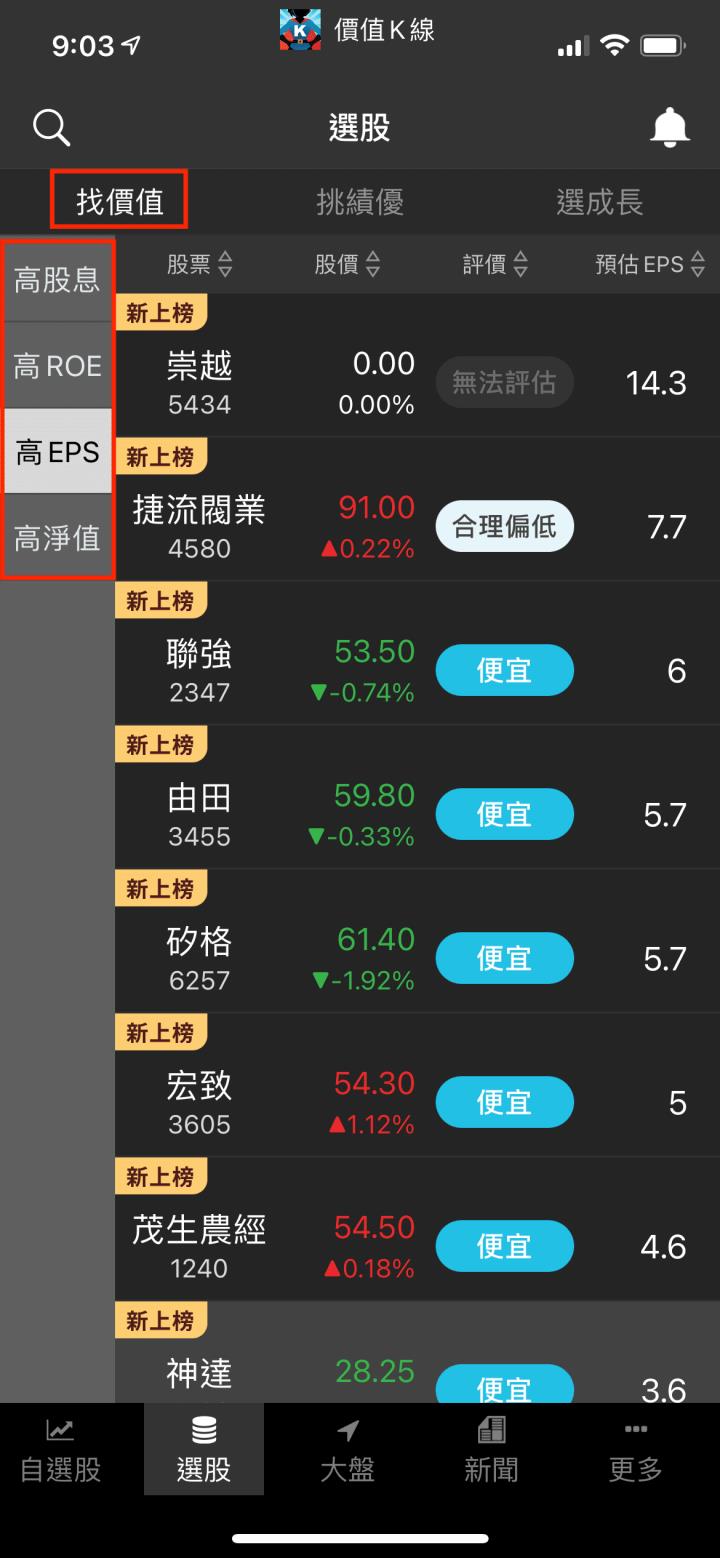Switch to the 挑績優 tab
720x1558 pixels.
(x=360, y=202)
